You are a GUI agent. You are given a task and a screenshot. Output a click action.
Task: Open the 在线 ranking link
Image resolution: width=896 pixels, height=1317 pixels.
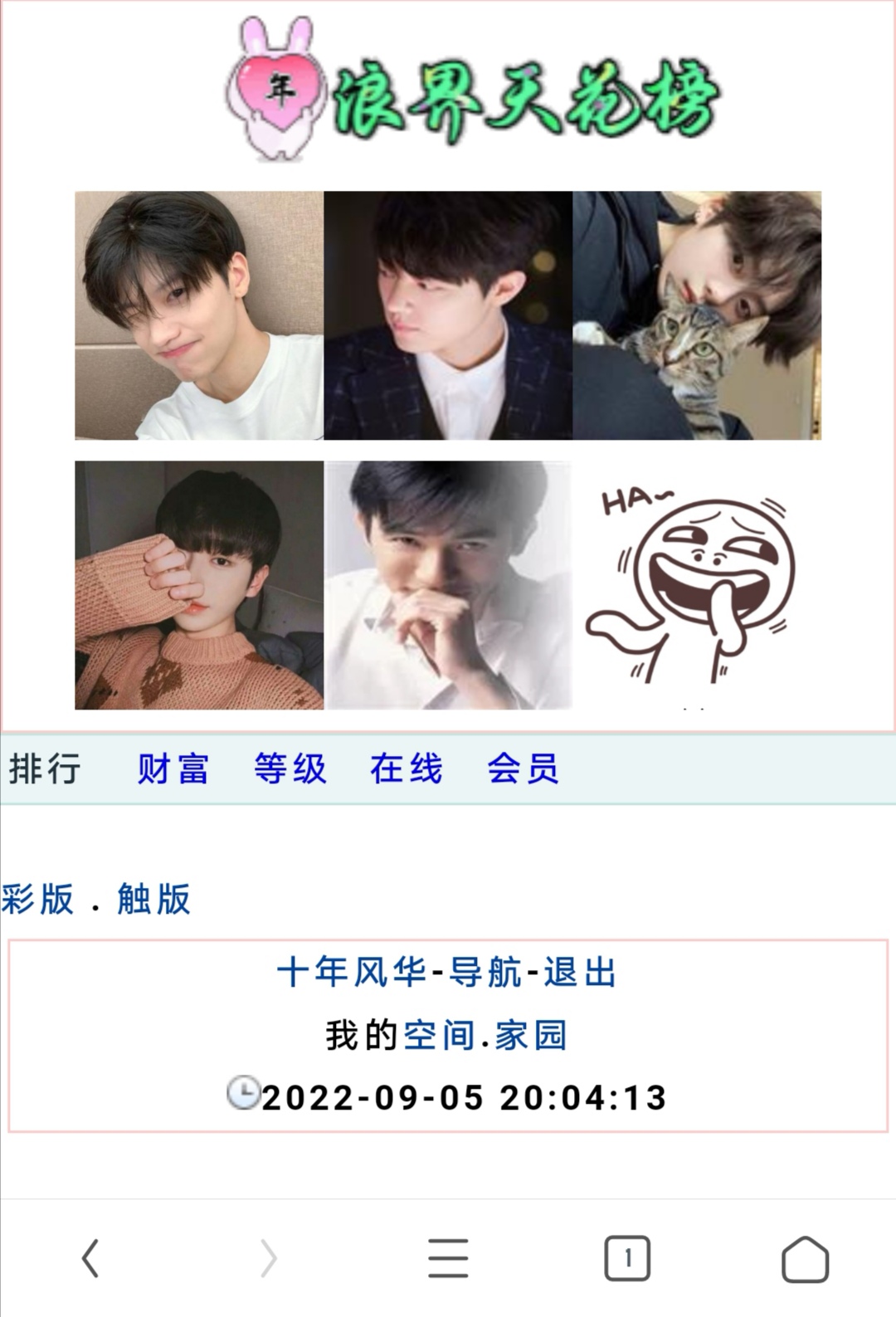point(407,768)
